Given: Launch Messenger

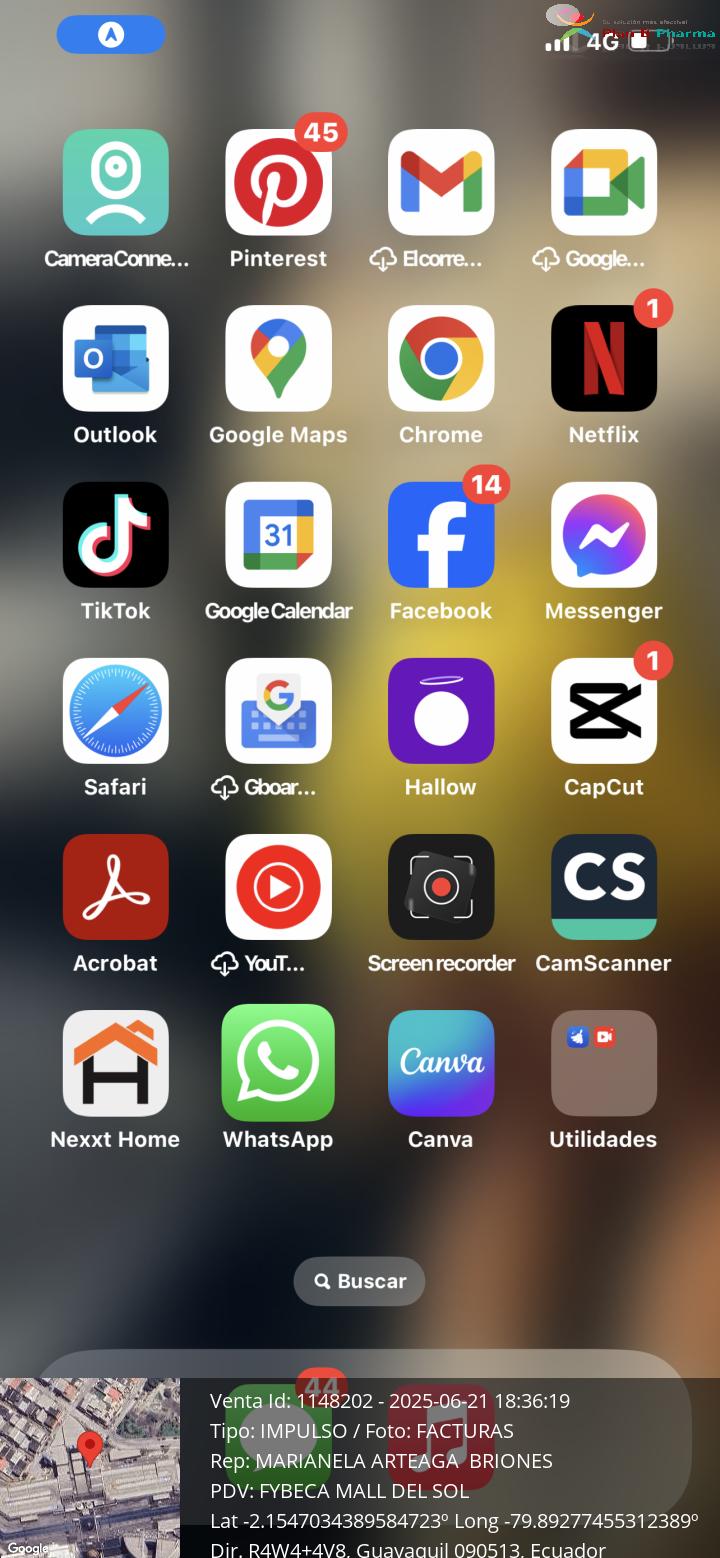Looking at the screenshot, I should pos(604,534).
